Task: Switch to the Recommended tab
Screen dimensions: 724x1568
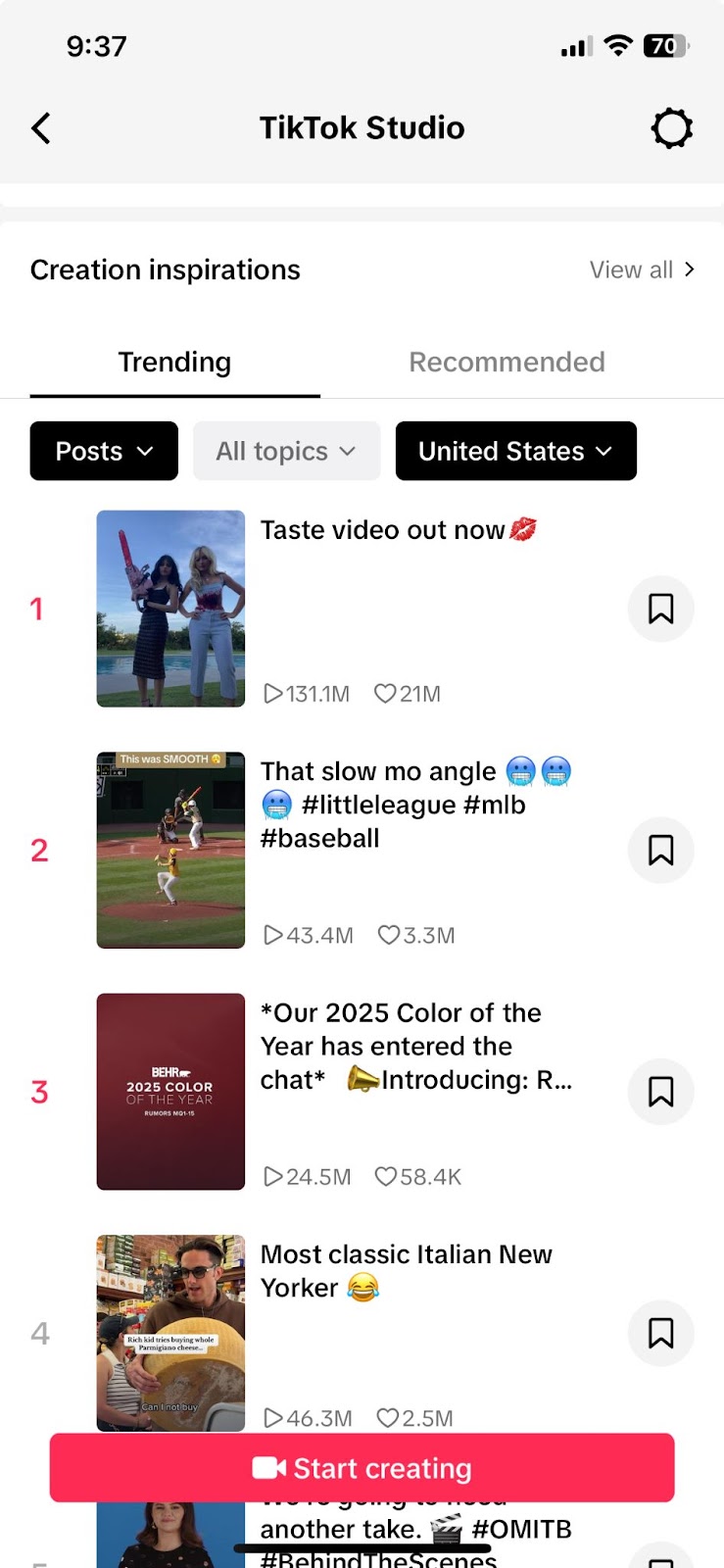Action: click(x=507, y=363)
